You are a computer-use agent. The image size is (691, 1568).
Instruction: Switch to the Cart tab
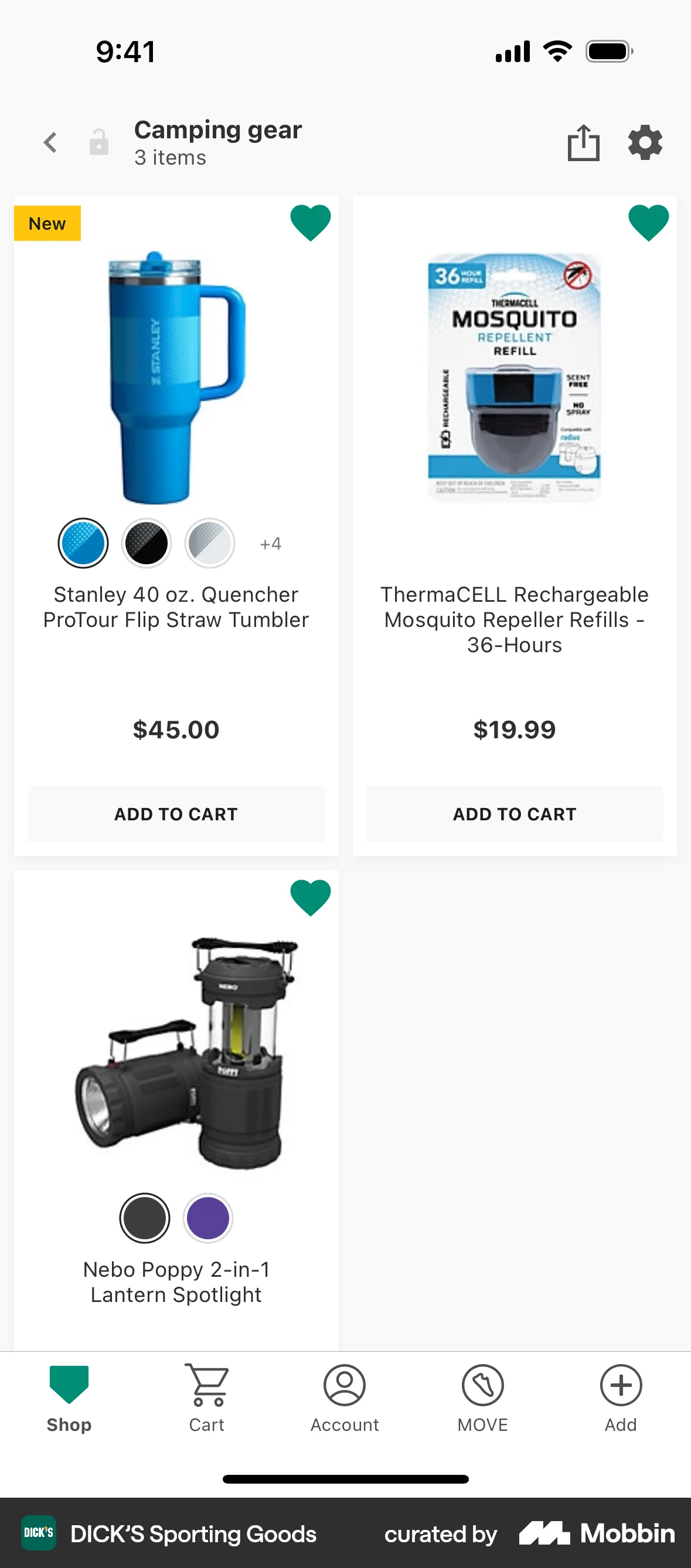(x=207, y=1397)
